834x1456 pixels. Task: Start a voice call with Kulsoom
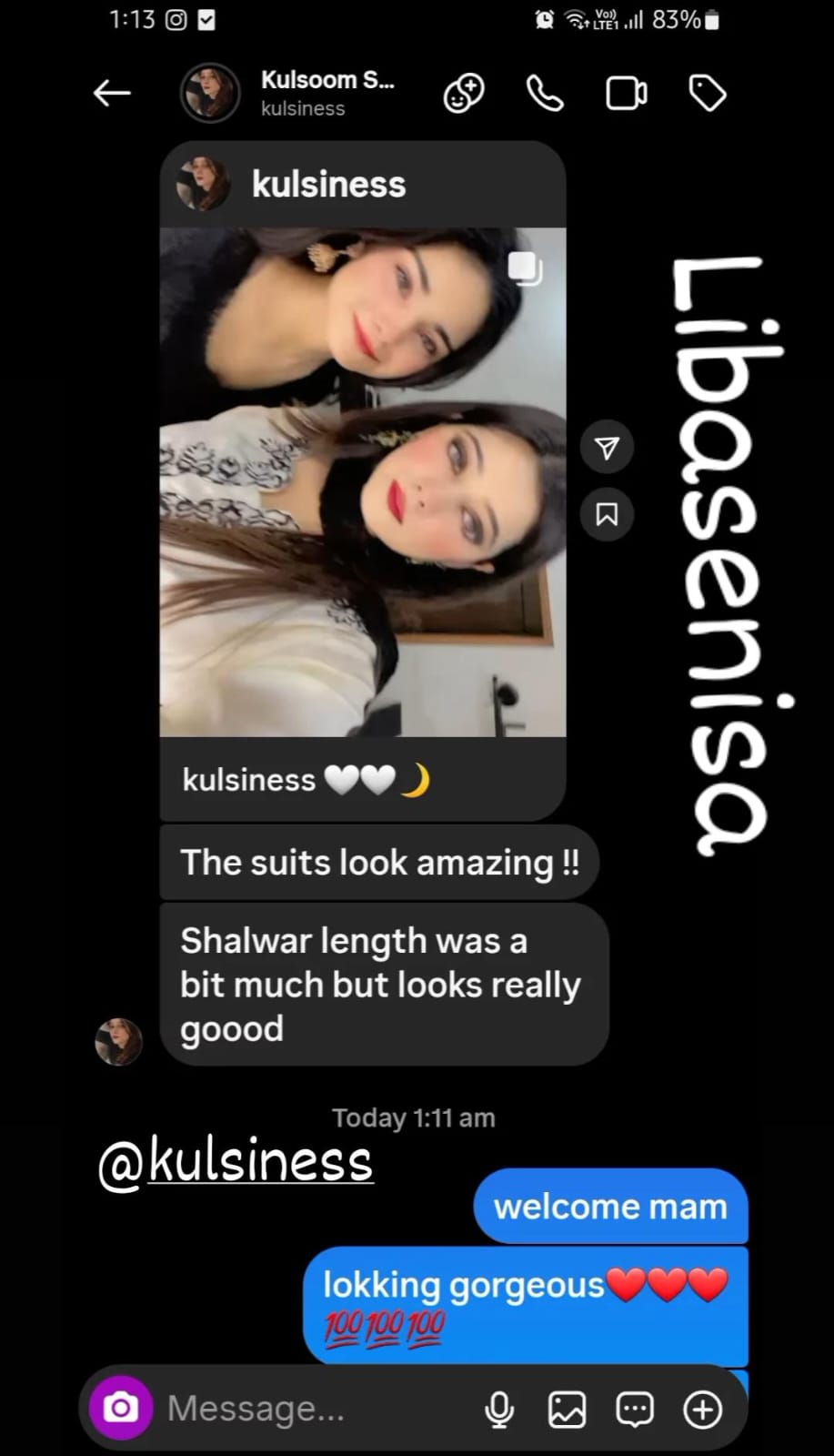(545, 93)
